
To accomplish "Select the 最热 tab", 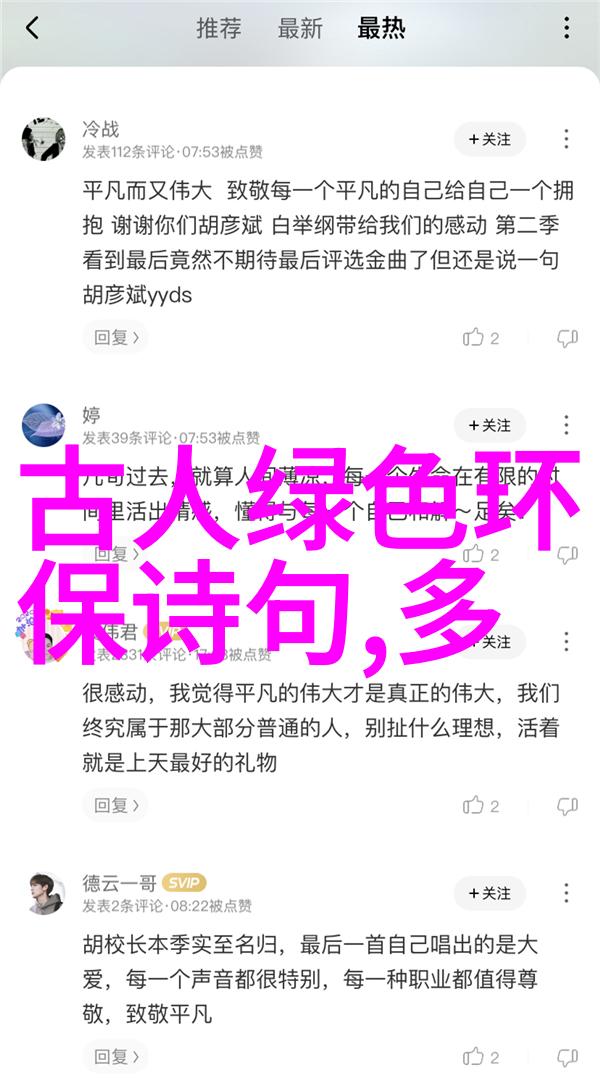I will [x=381, y=28].
